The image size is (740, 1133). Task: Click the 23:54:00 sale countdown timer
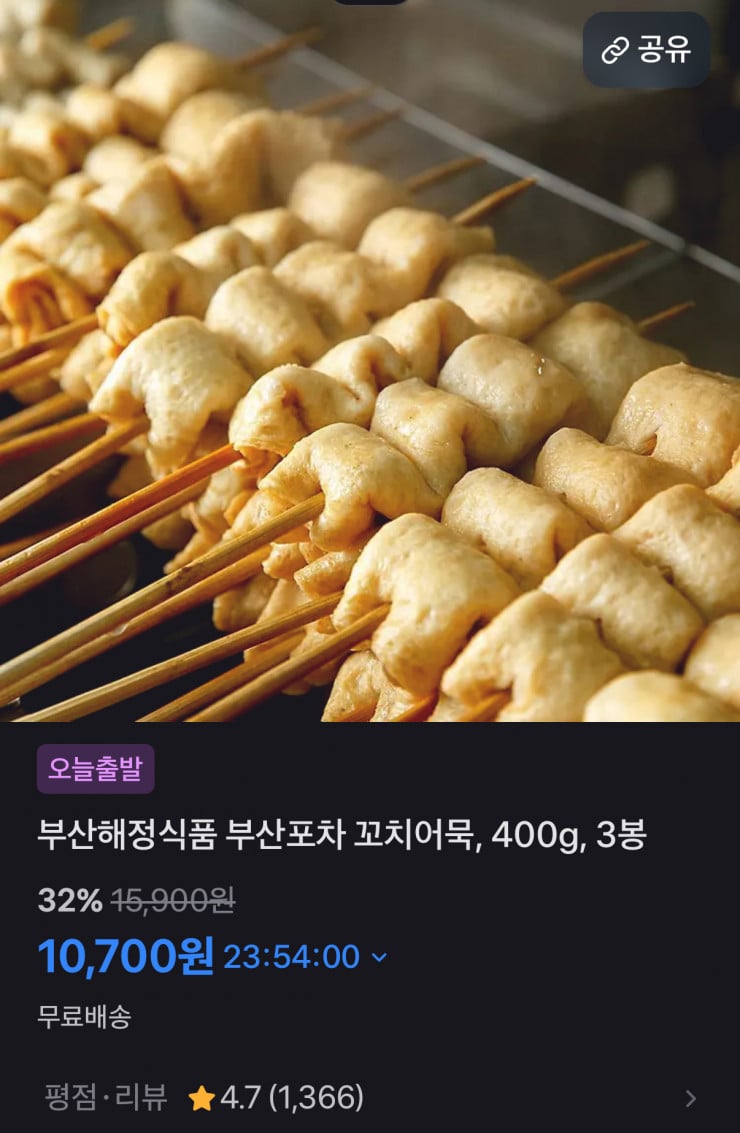click(x=290, y=957)
